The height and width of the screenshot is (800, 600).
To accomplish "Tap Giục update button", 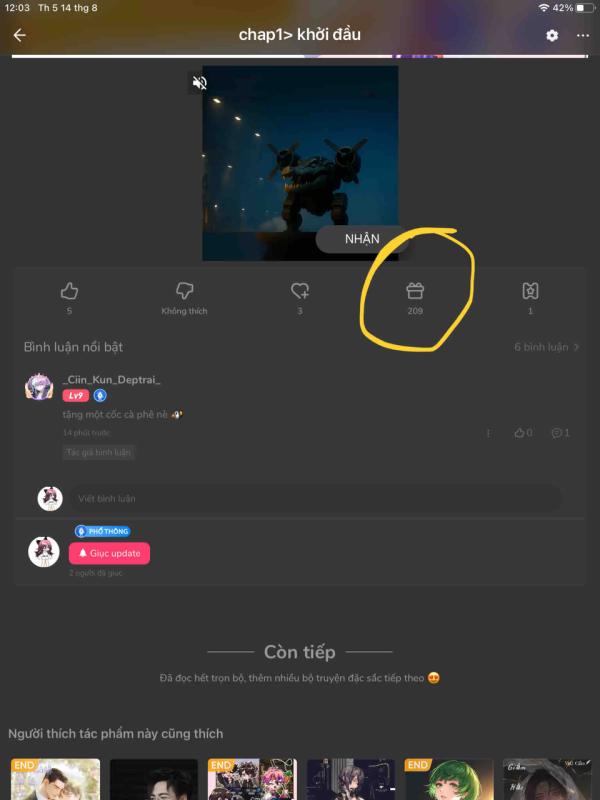I will [x=109, y=553].
